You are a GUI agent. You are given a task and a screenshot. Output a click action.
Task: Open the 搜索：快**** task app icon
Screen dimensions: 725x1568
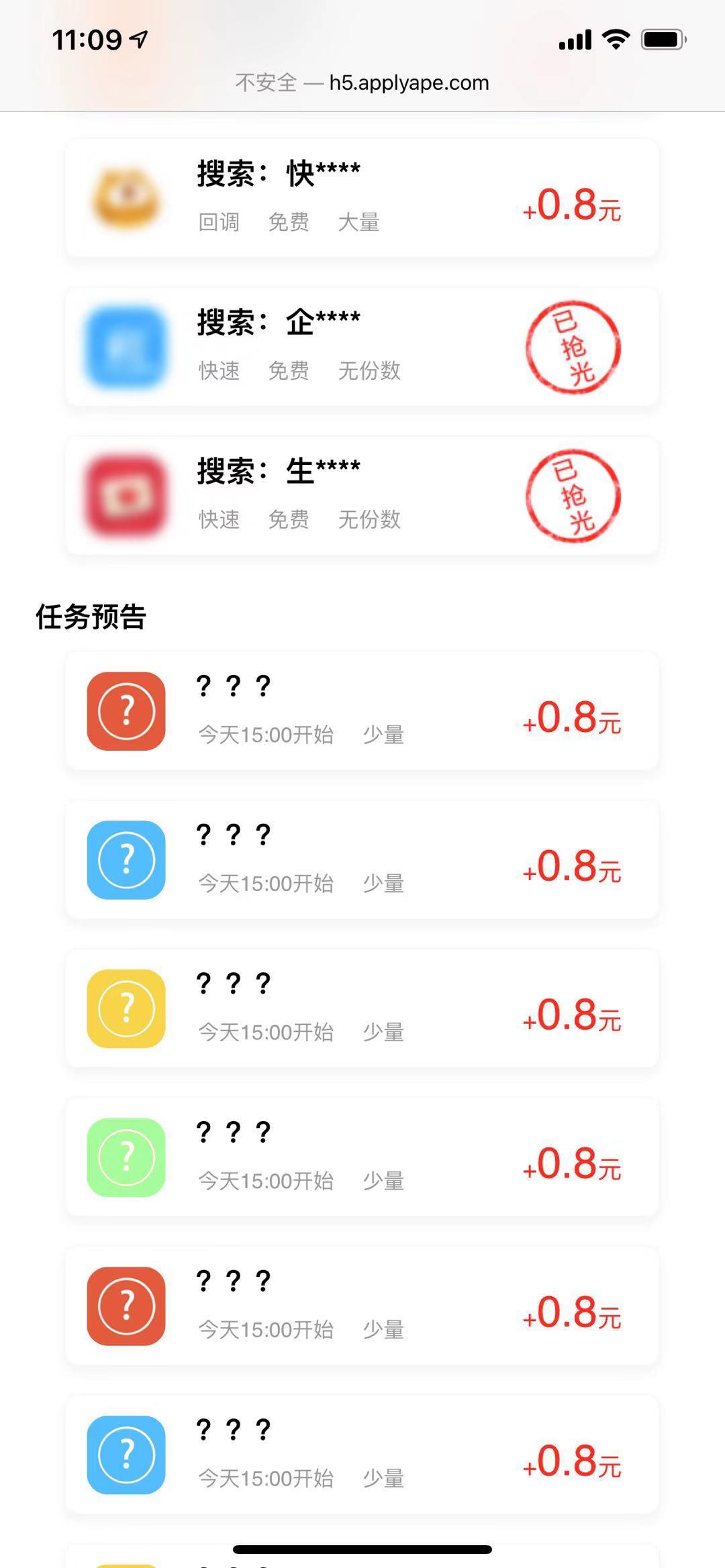coord(126,197)
